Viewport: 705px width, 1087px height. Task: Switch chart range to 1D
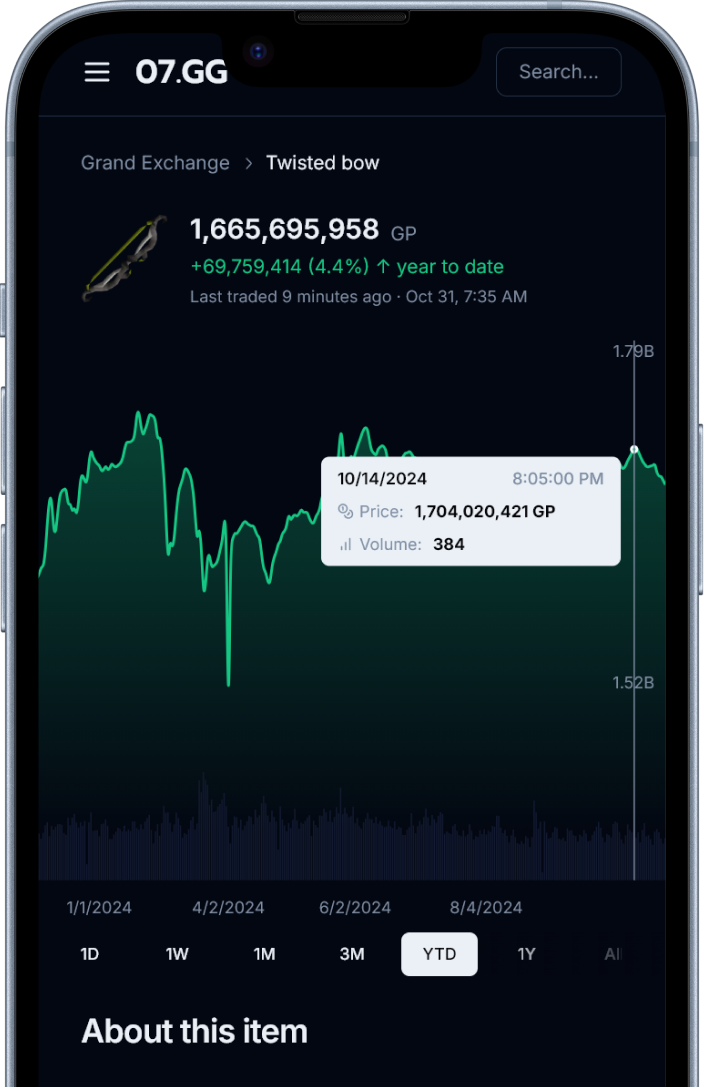point(90,954)
